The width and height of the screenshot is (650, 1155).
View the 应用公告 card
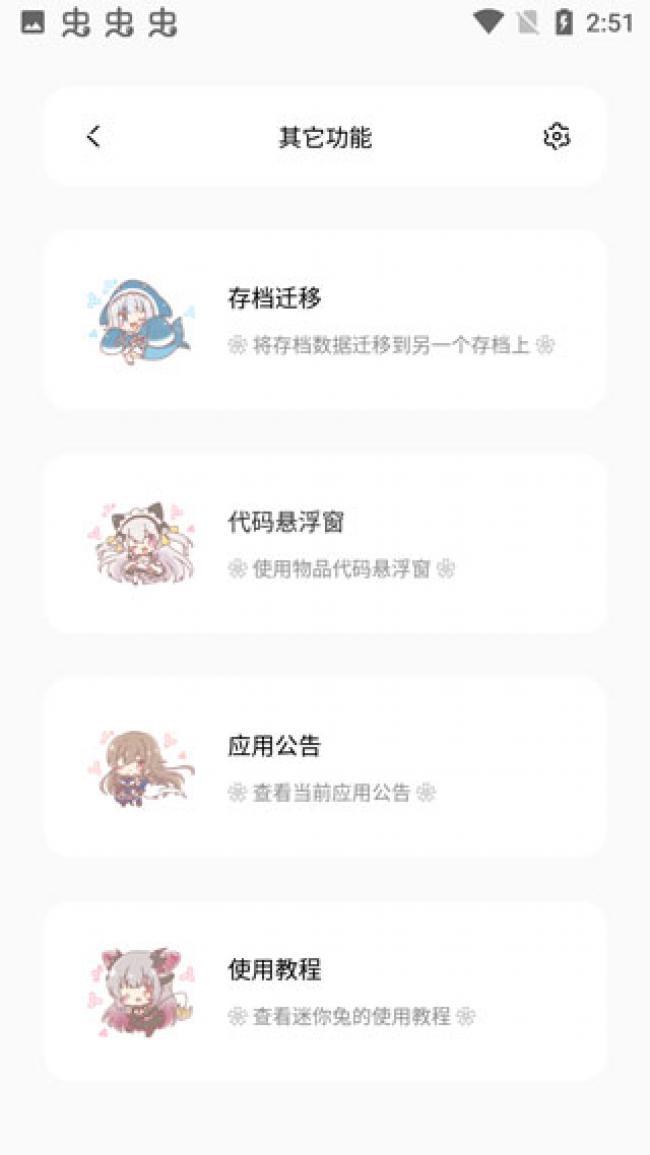click(x=325, y=768)
